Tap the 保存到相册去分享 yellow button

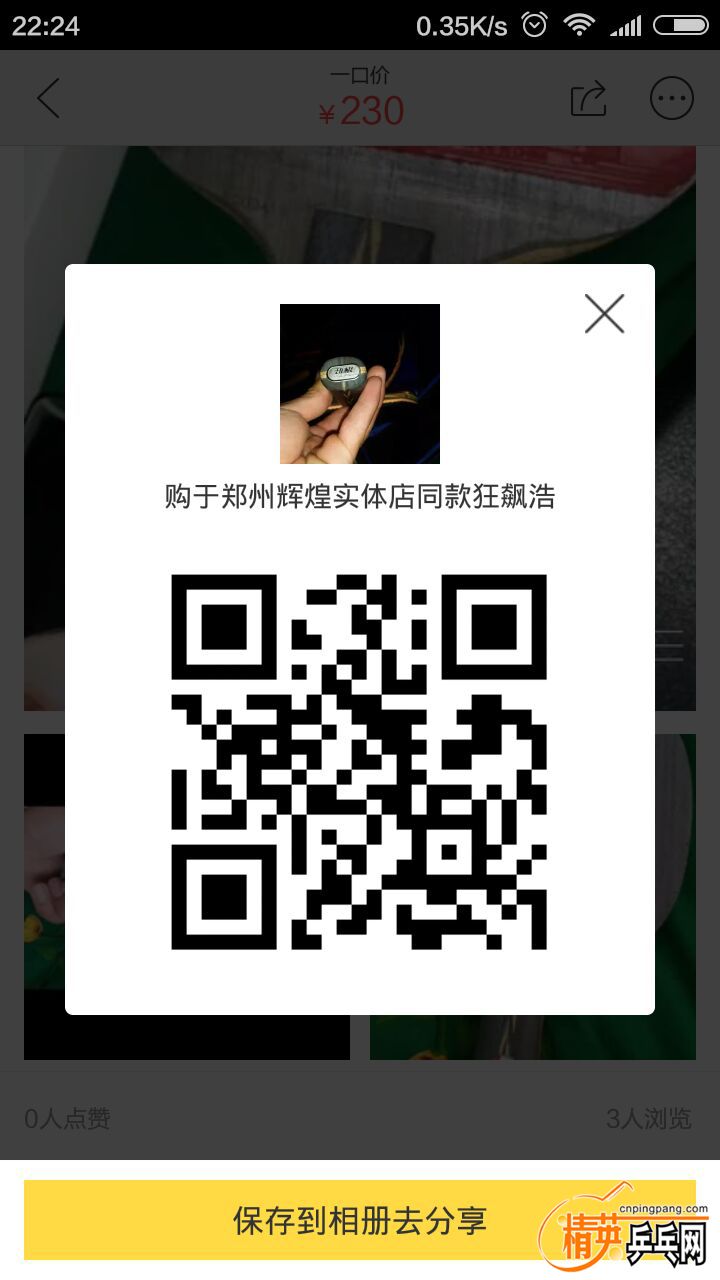360,1220
